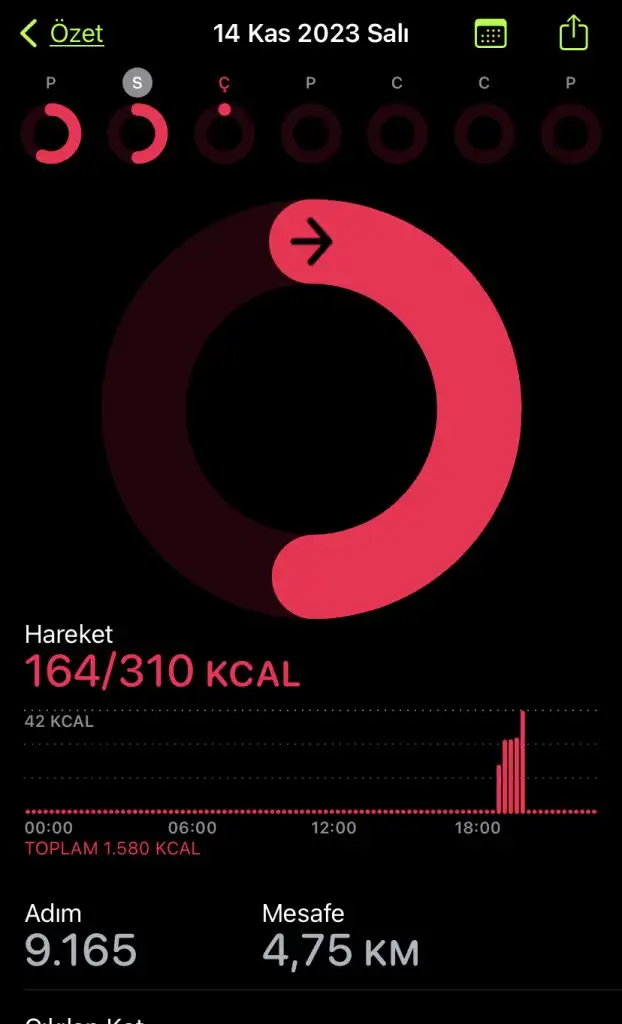Share this day's activity

574,33
